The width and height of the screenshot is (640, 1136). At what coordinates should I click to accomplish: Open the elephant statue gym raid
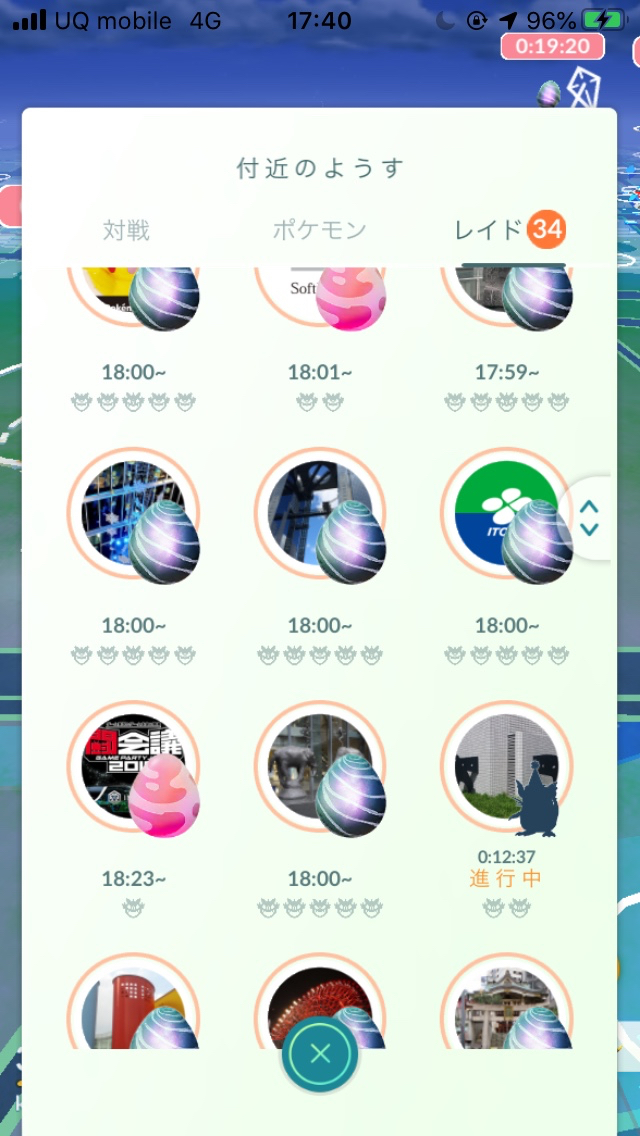(x=320, y=767)
